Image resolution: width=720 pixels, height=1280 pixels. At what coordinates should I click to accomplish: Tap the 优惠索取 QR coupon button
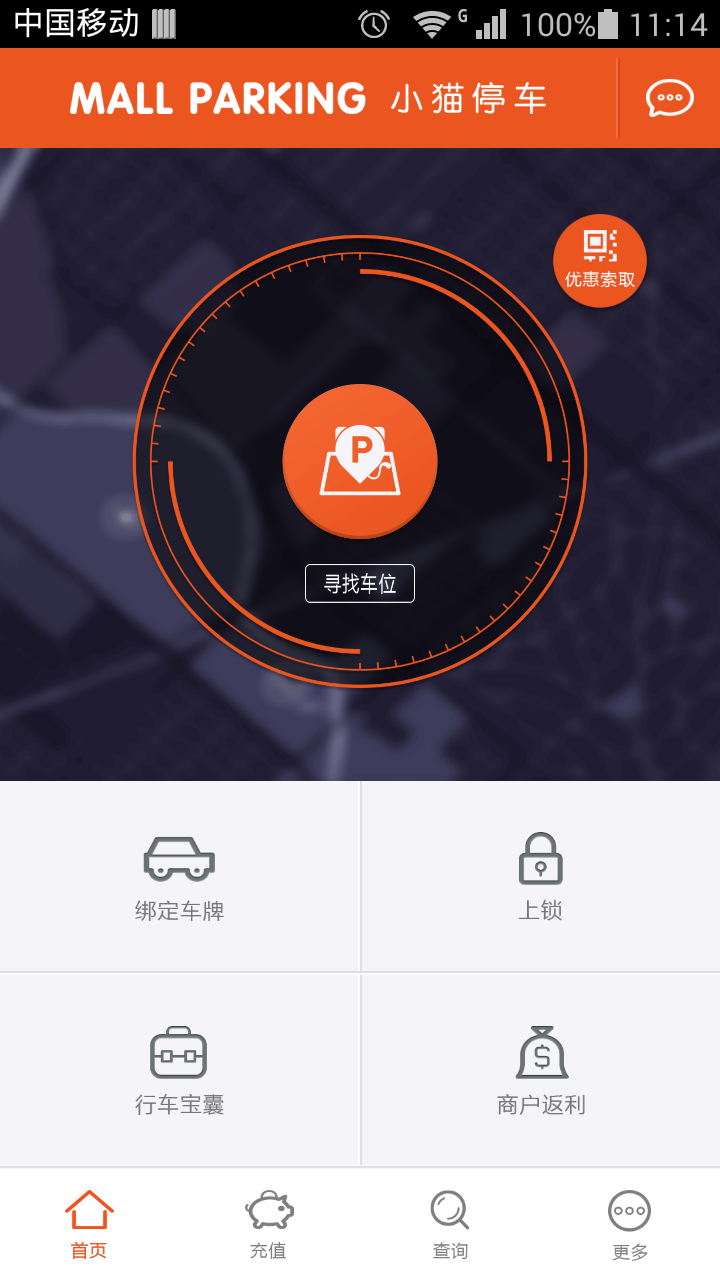point(600,261)
